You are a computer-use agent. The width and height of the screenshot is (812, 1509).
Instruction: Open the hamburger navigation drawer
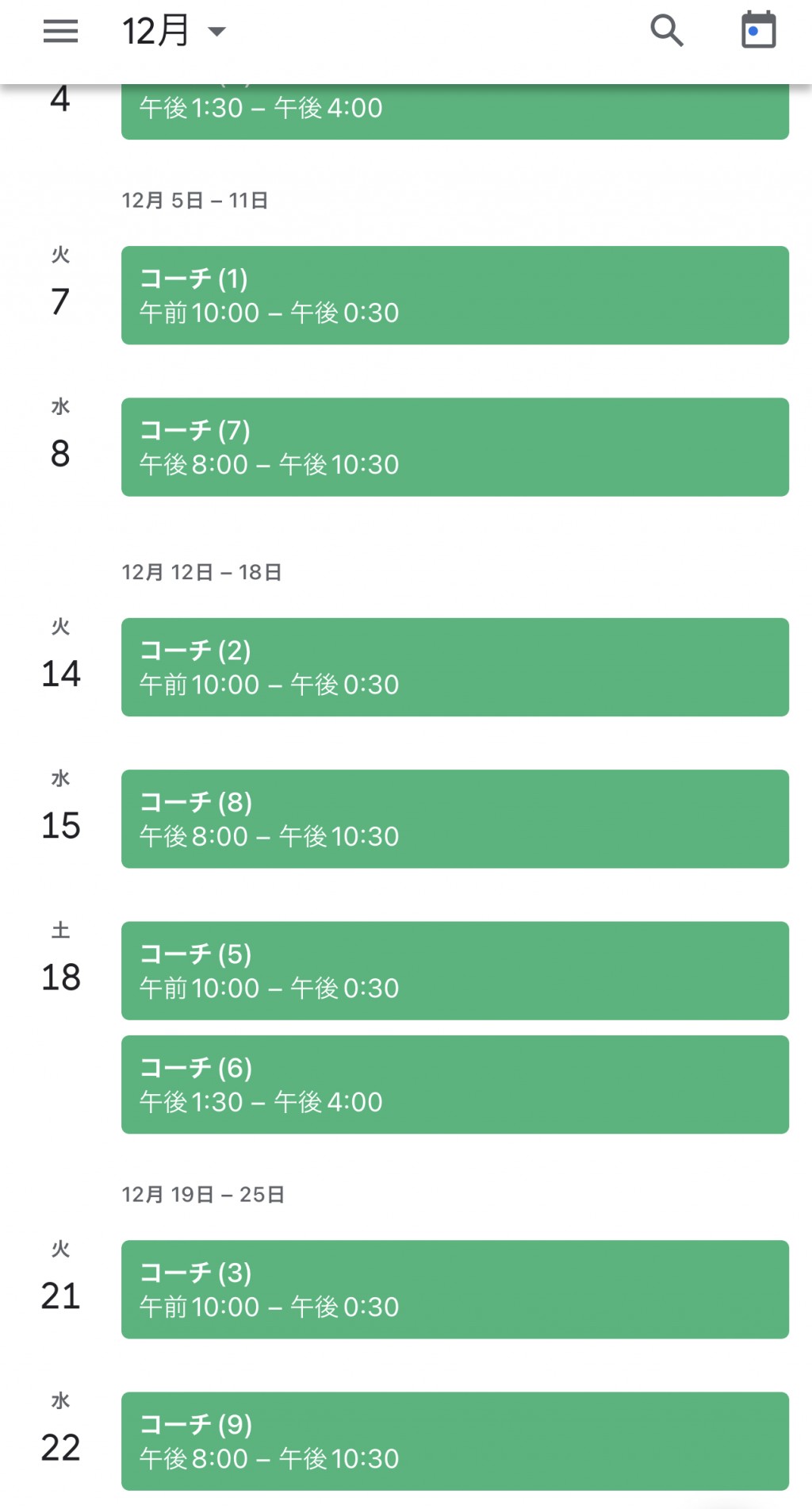60,31
